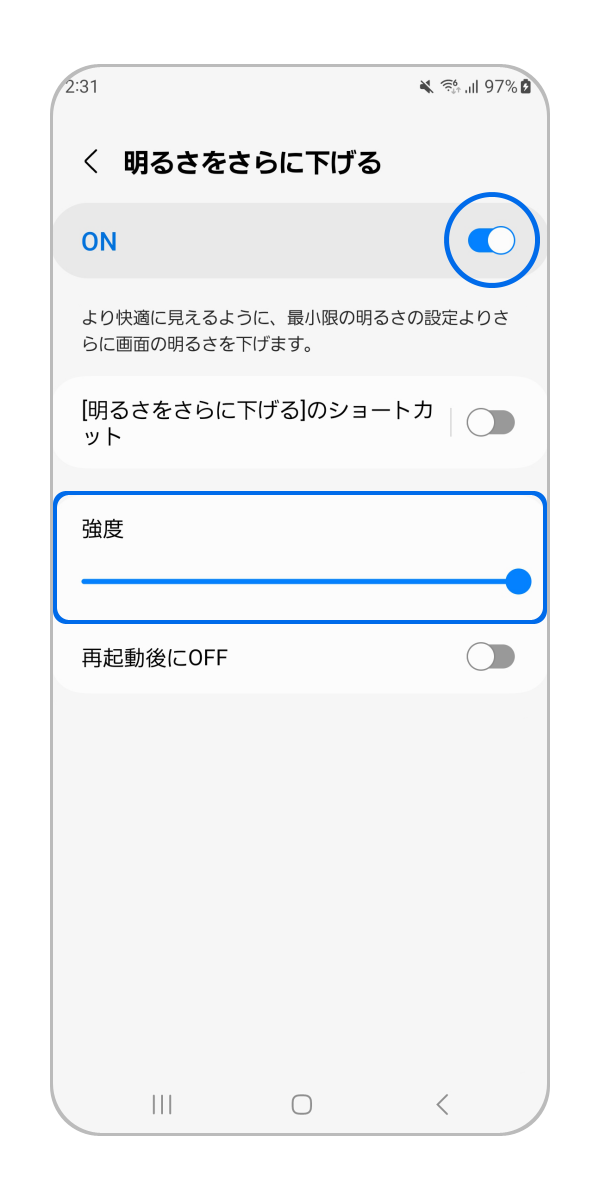Enable 再起動後にOFF switch

click(x=491, y=657)
